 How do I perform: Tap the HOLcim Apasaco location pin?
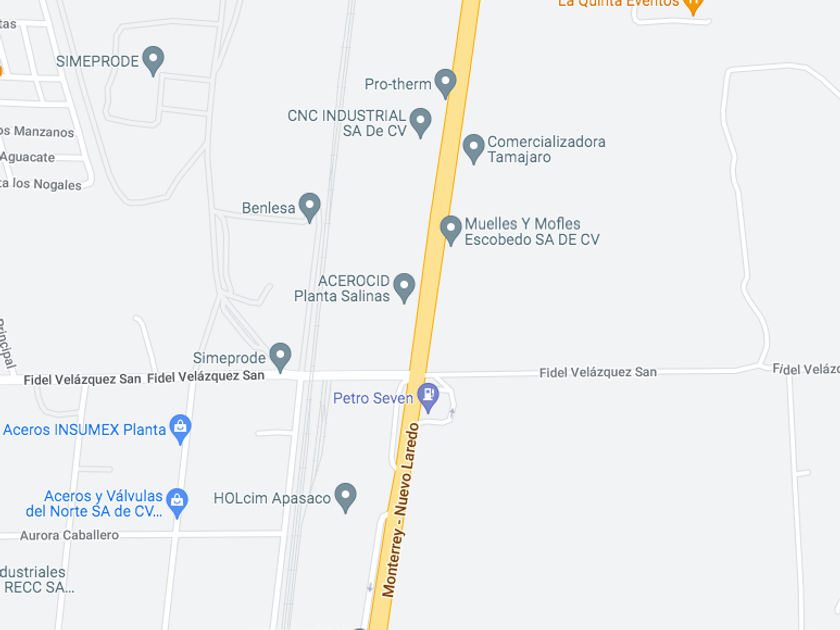345,496
